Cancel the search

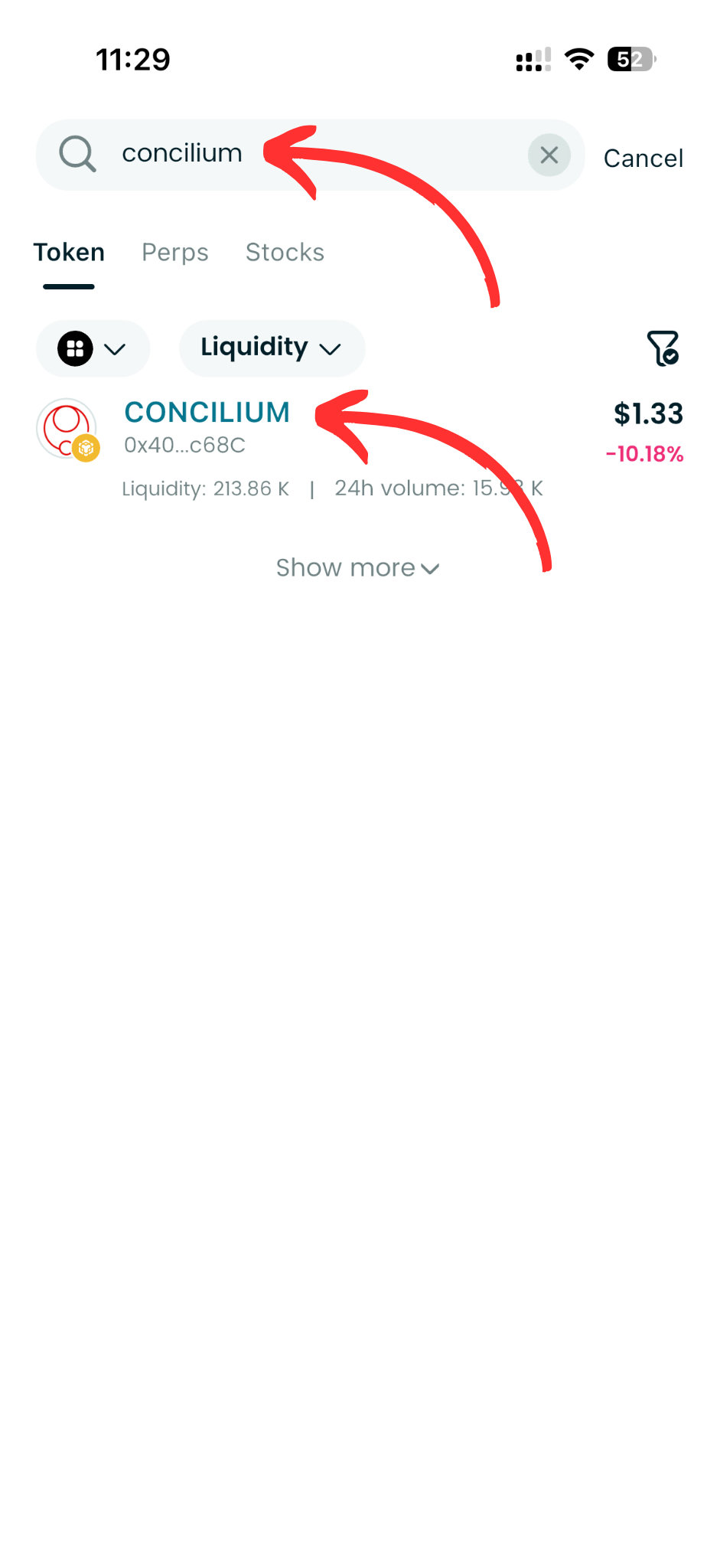(x=643, y=158)
